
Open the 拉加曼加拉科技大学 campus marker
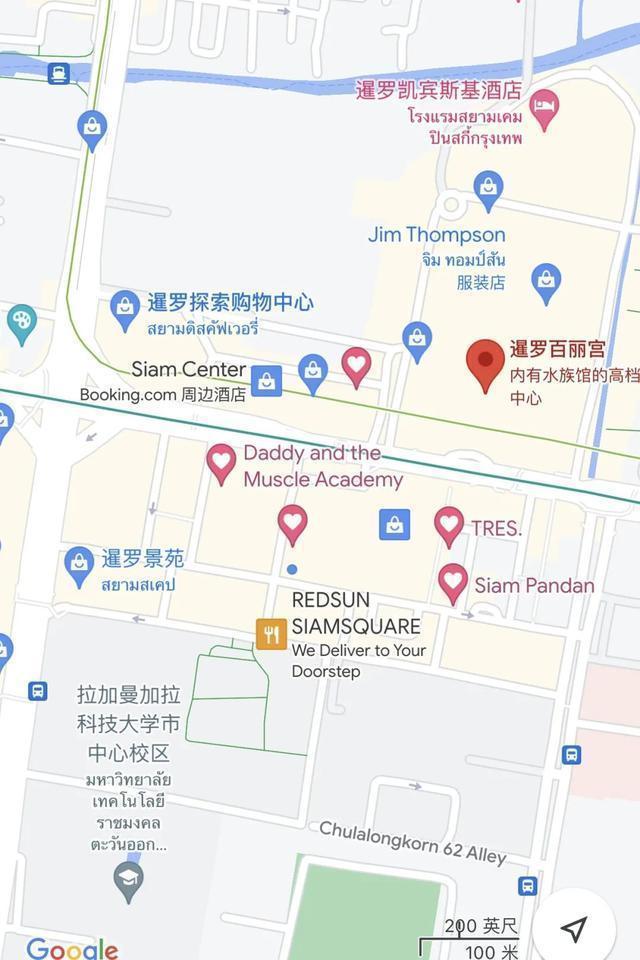pos(128,879)
